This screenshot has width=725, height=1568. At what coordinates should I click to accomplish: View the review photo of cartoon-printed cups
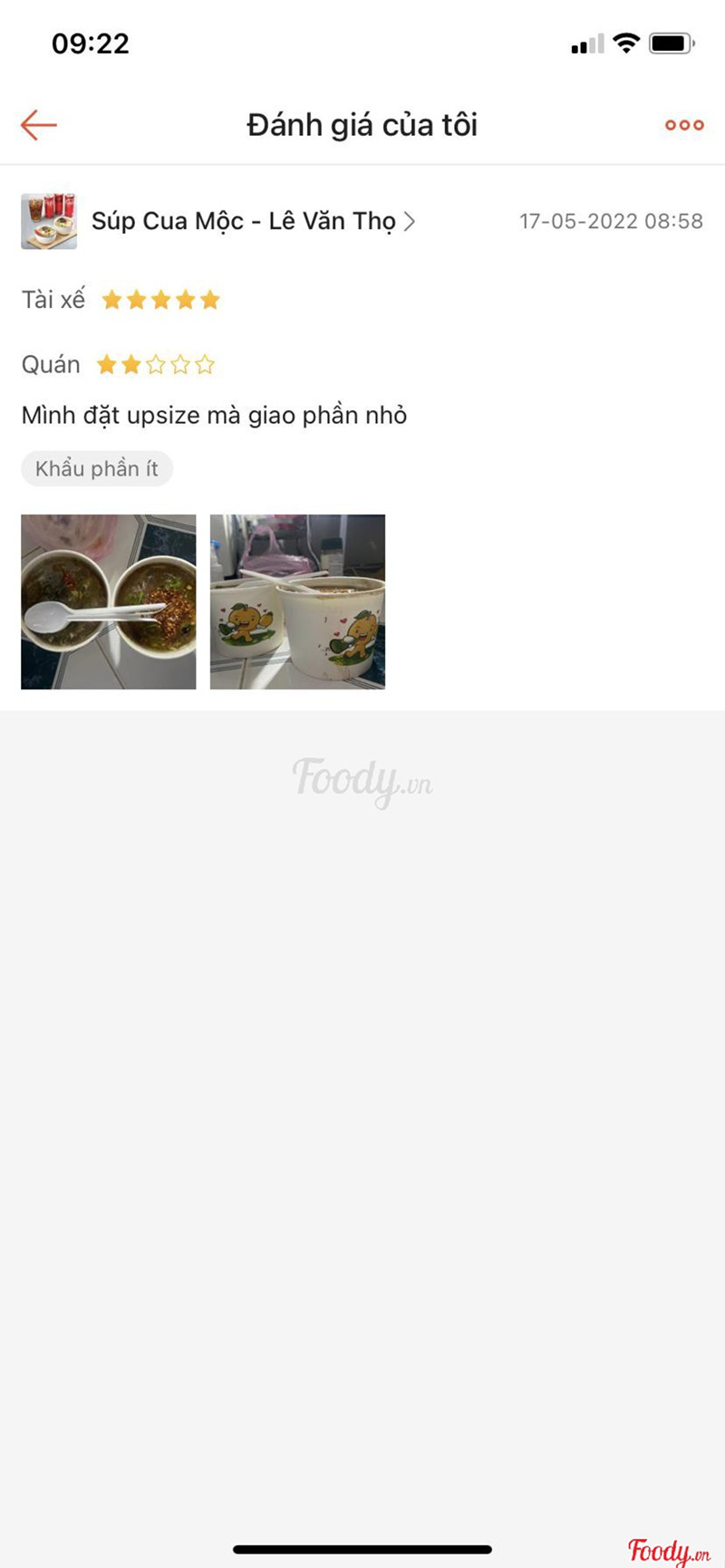(x=297, y=601)
